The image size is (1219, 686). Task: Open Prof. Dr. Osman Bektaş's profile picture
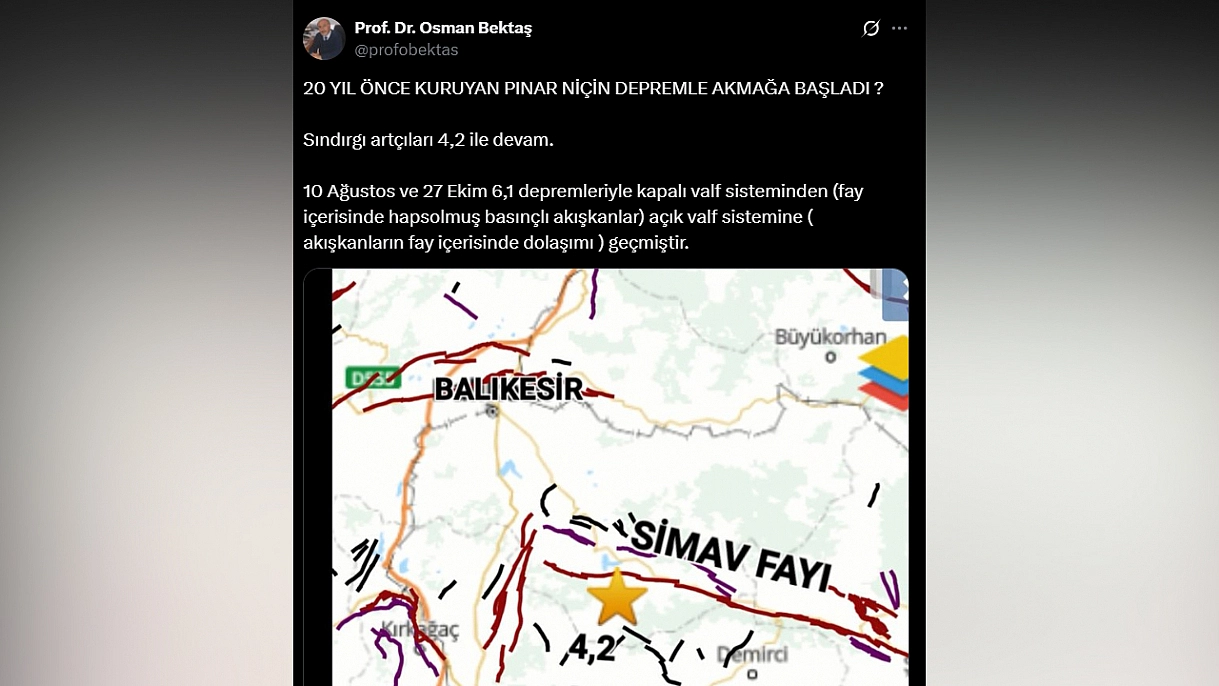tap(324, 38)
